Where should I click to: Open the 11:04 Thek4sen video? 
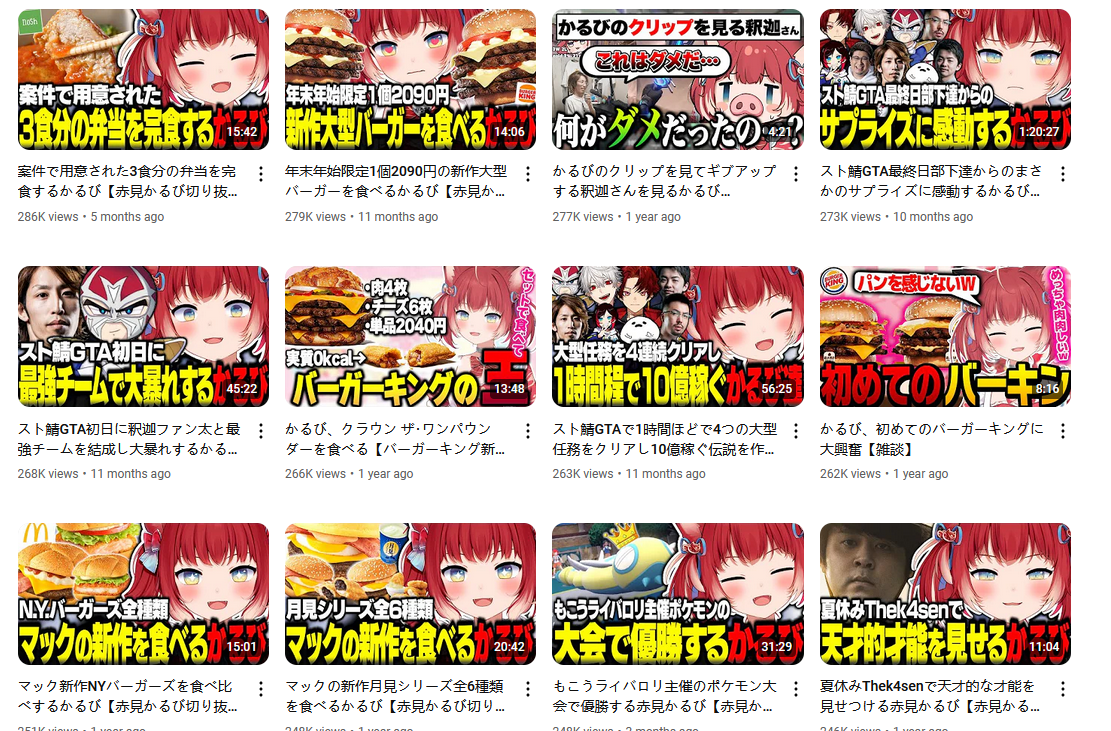(945, 594)
